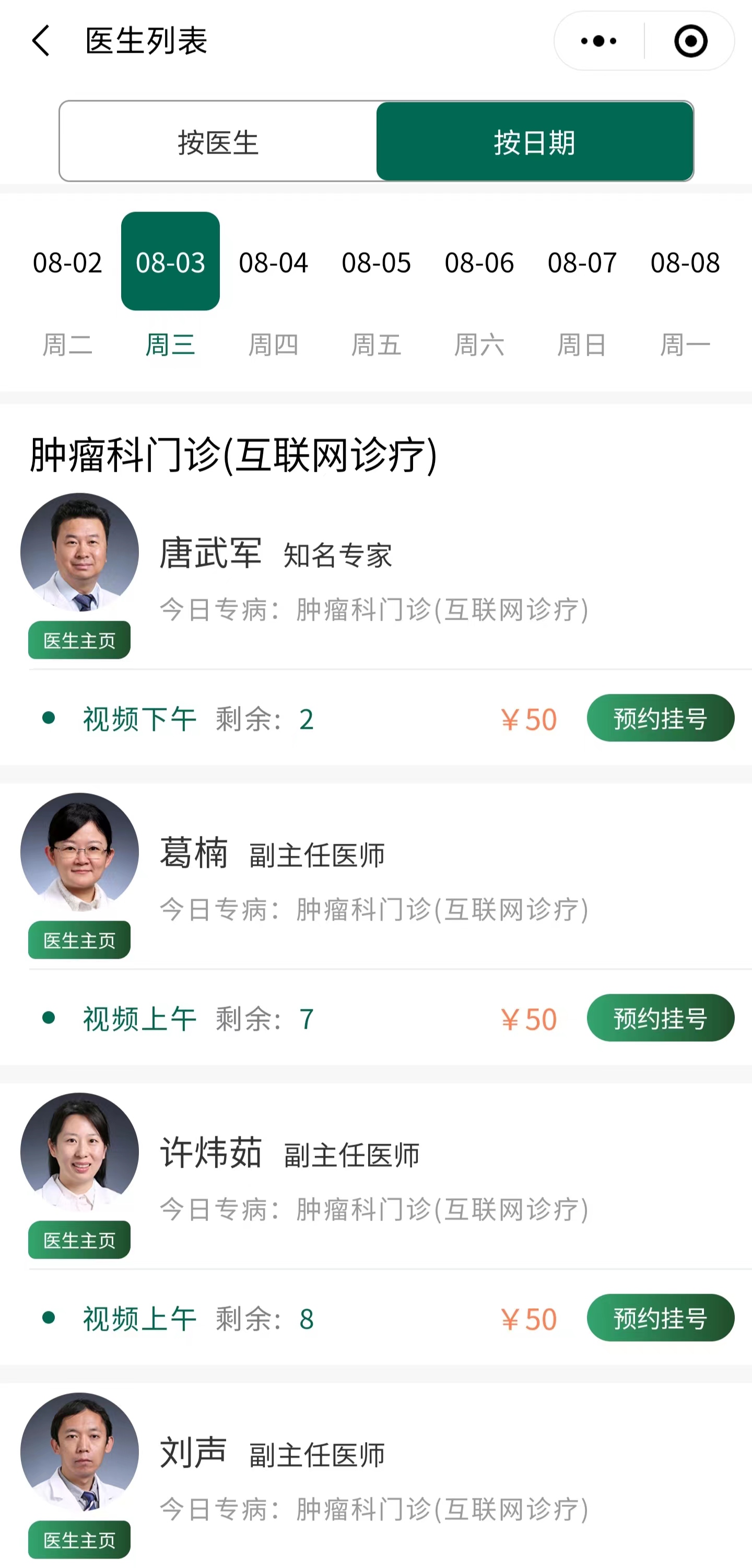Image resolution: width=752 pixels, height=1568 pixels.
Task: Book the afternoon video appointment with 唐武军
Action: [660, 718]
